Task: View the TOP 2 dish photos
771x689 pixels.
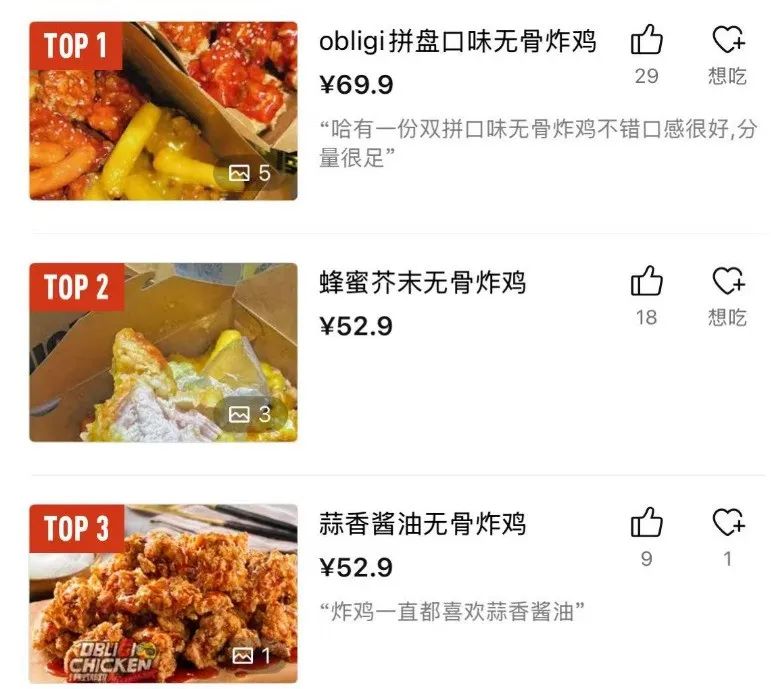Action: 163,352
